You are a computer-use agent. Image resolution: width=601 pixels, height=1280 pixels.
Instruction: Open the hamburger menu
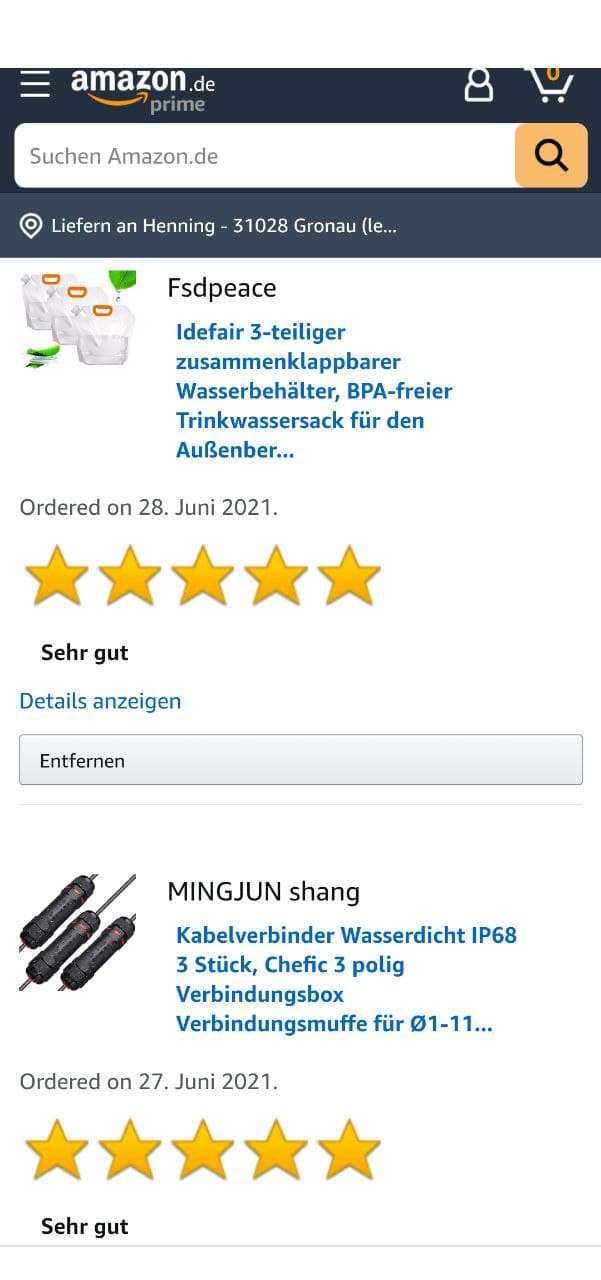(35, 84)
